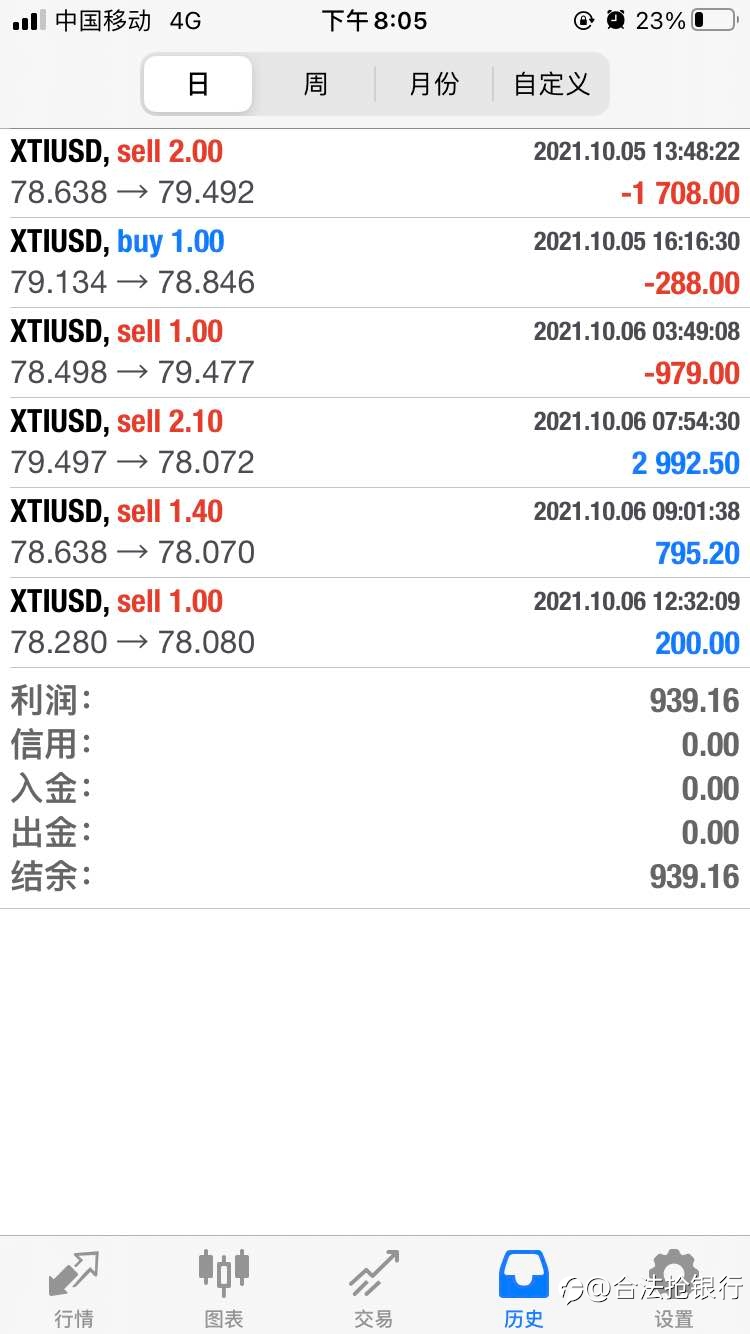Choose the 自定义 custom period
The height and width of the screenshot is (1334, 750).
(x=551, y=84)
